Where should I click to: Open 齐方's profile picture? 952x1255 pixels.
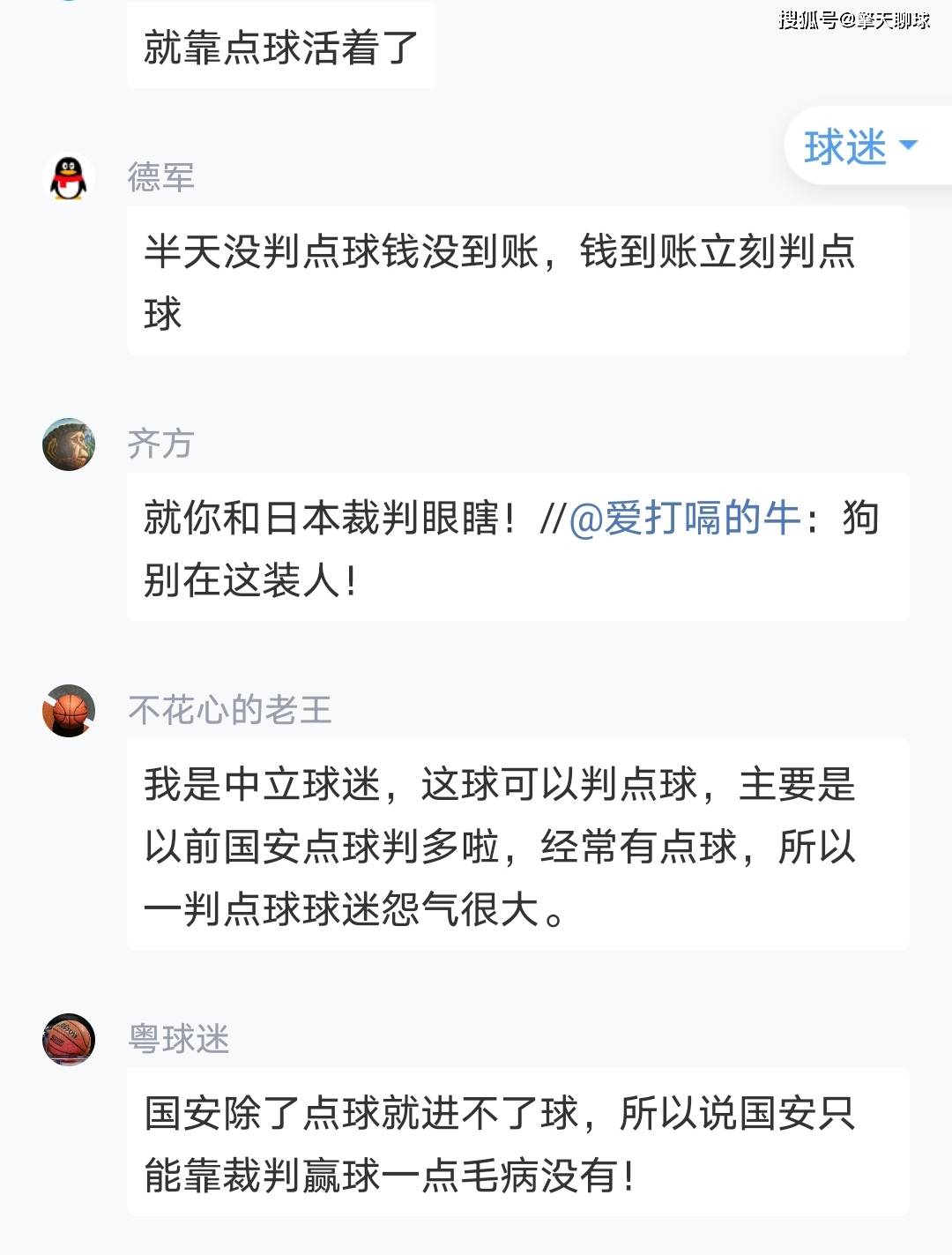click(x=69, y=444)
